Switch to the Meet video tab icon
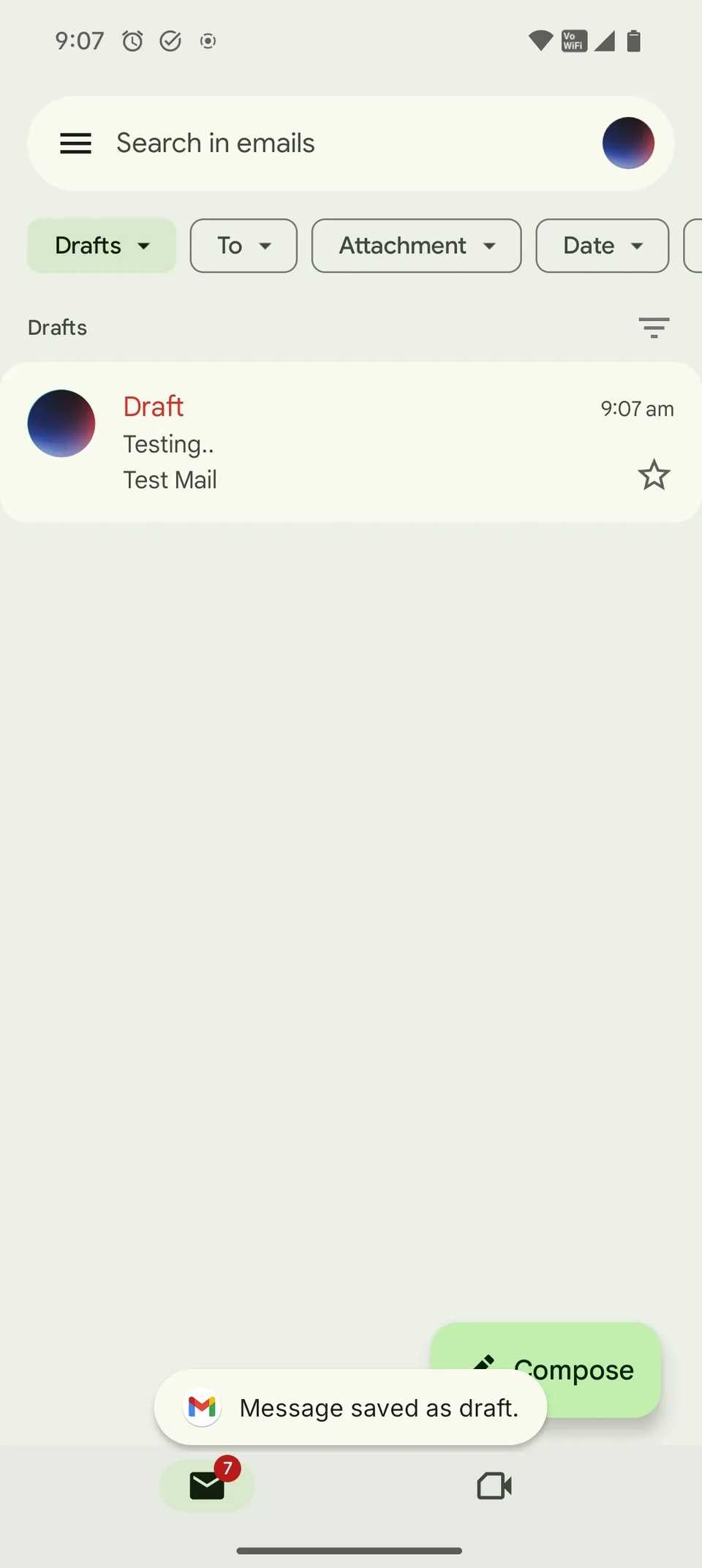 [494, 1486]
